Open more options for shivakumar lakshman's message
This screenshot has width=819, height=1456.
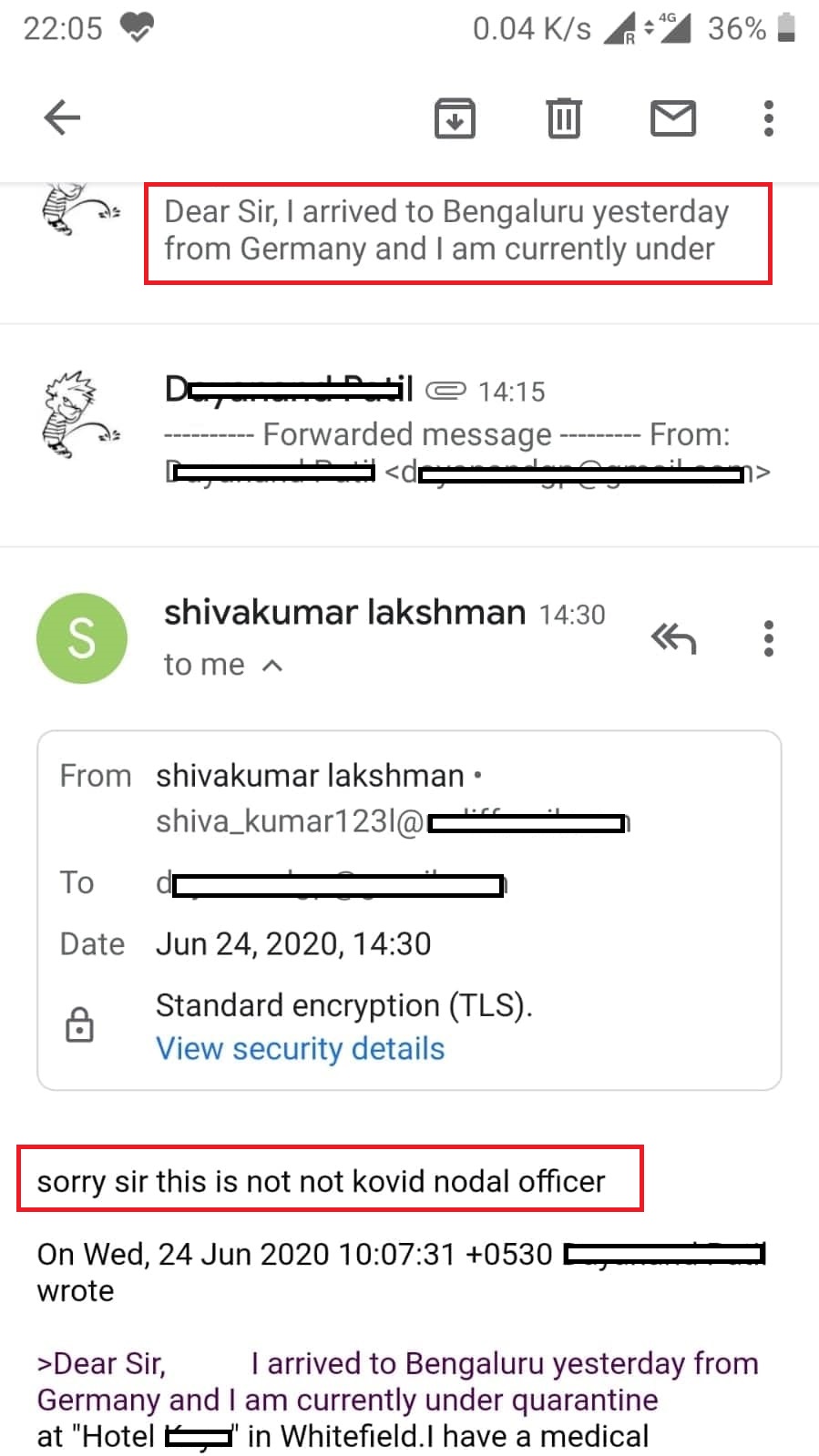(769, 638)
